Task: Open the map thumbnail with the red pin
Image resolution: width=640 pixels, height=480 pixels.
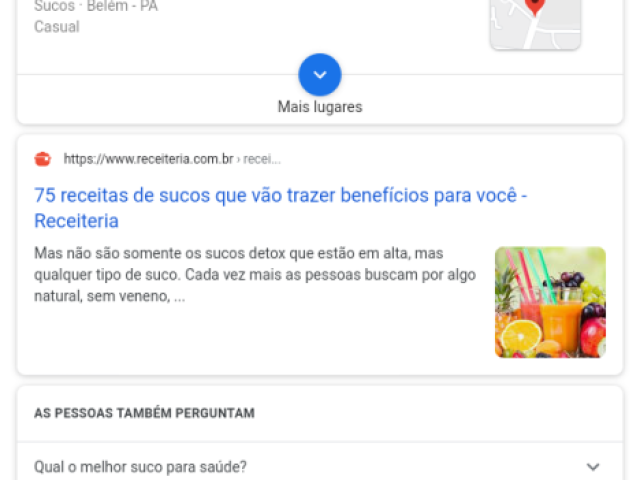Action: point(535,22)
